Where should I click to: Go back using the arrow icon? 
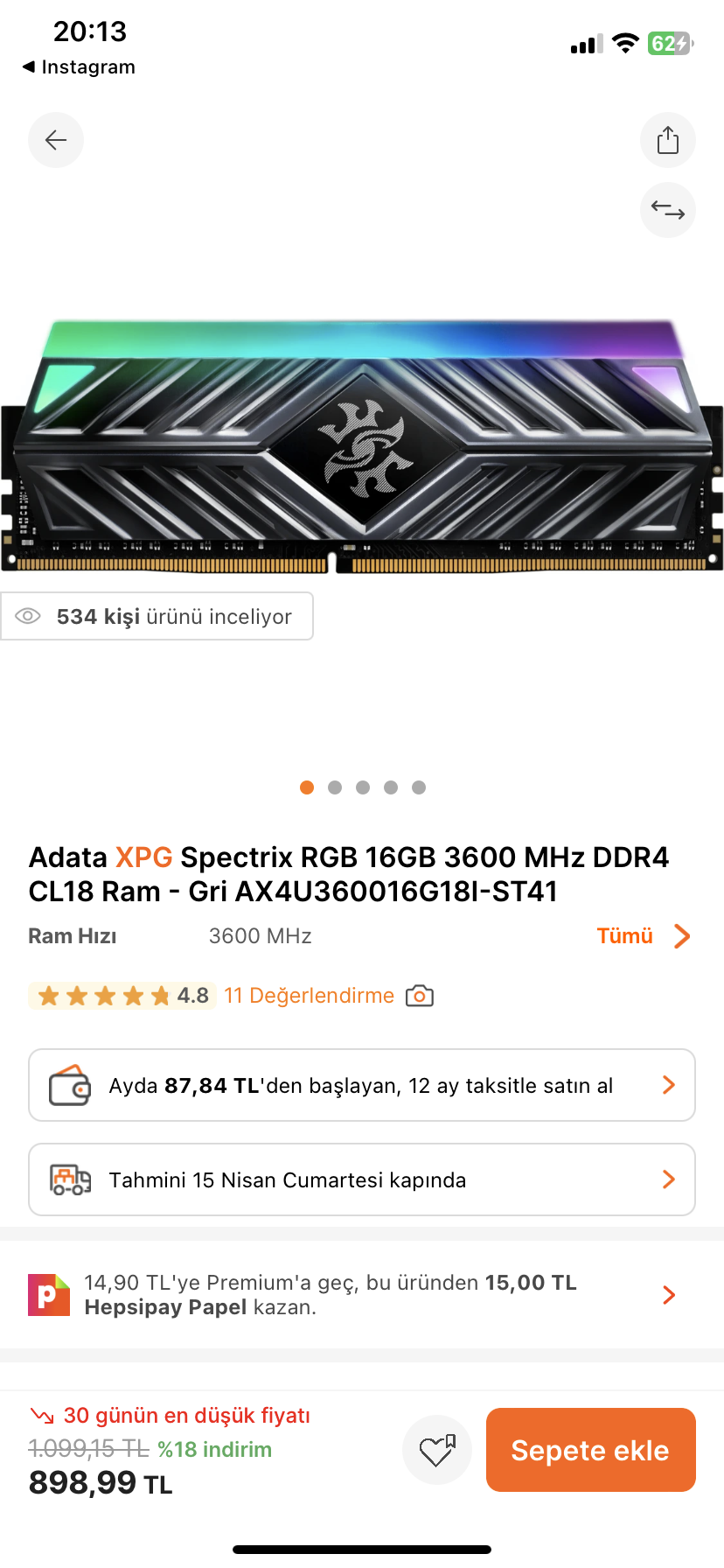(x=56, y=140)
